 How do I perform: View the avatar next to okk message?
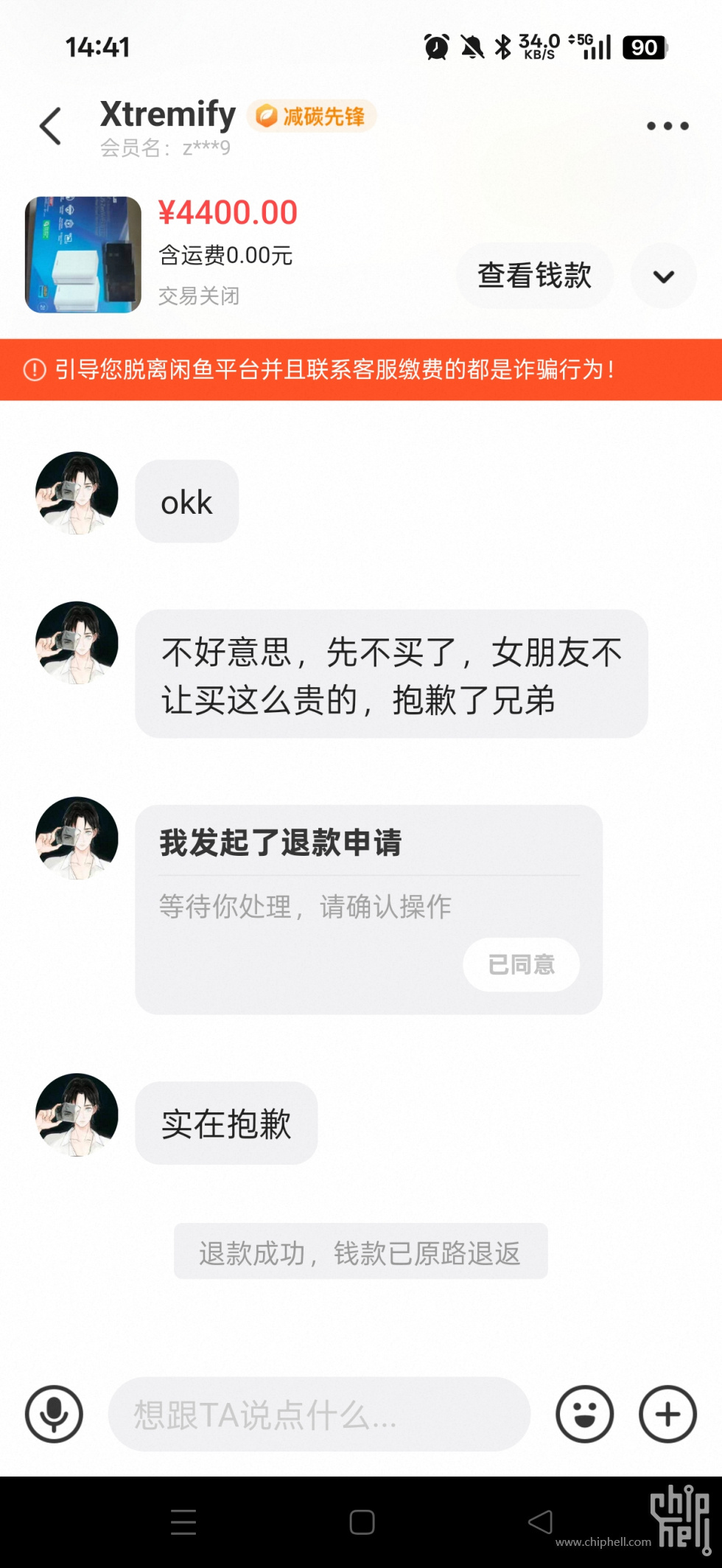coord(77,493)
